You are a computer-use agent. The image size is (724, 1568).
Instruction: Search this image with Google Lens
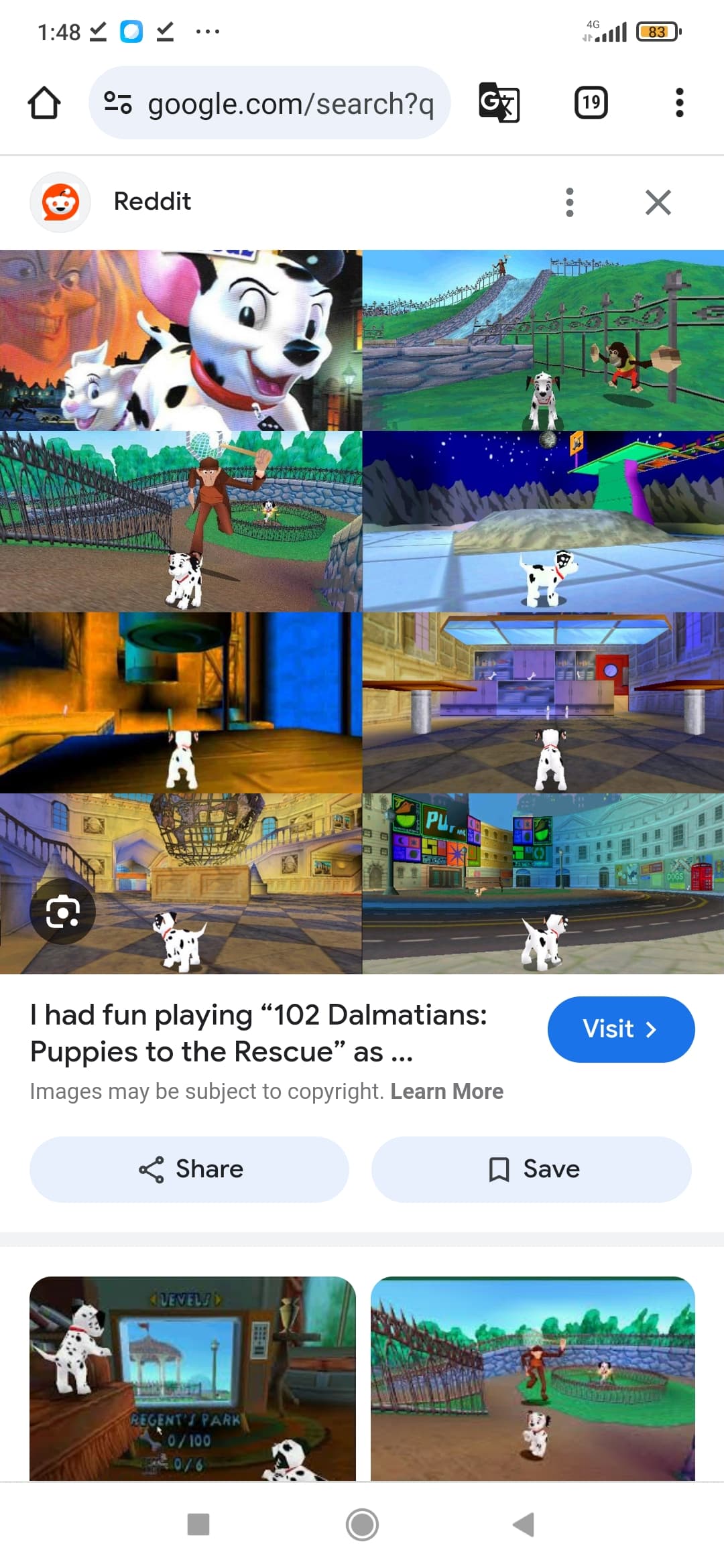[62, 911]
